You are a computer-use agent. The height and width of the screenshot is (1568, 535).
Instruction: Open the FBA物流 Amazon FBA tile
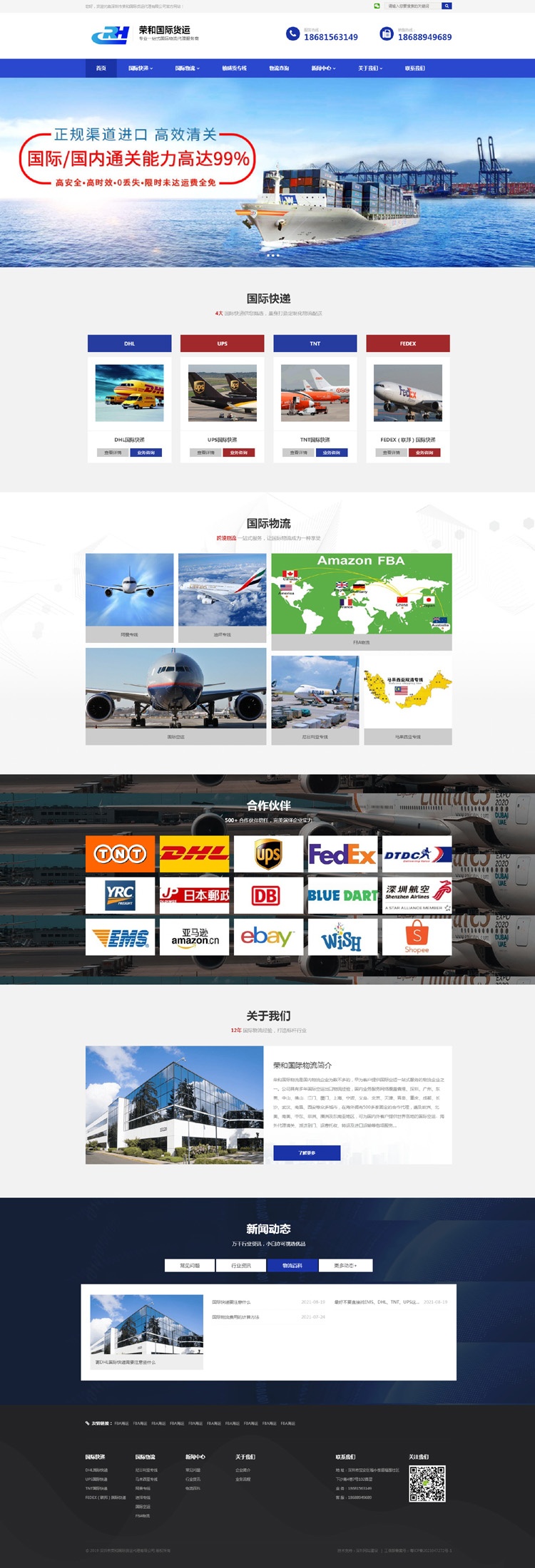(x=361, y=594)
